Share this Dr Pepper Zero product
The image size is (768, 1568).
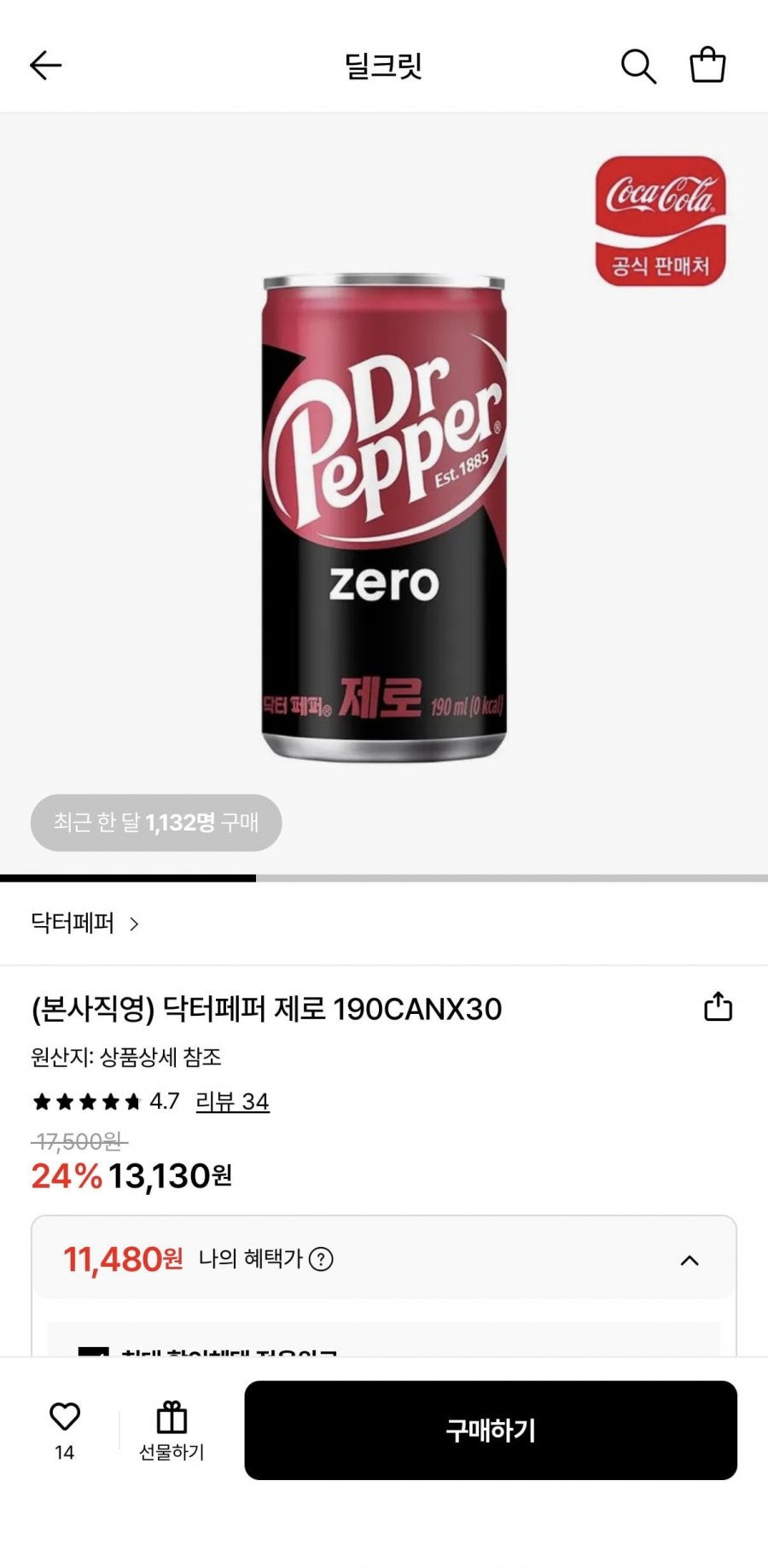718,1007
